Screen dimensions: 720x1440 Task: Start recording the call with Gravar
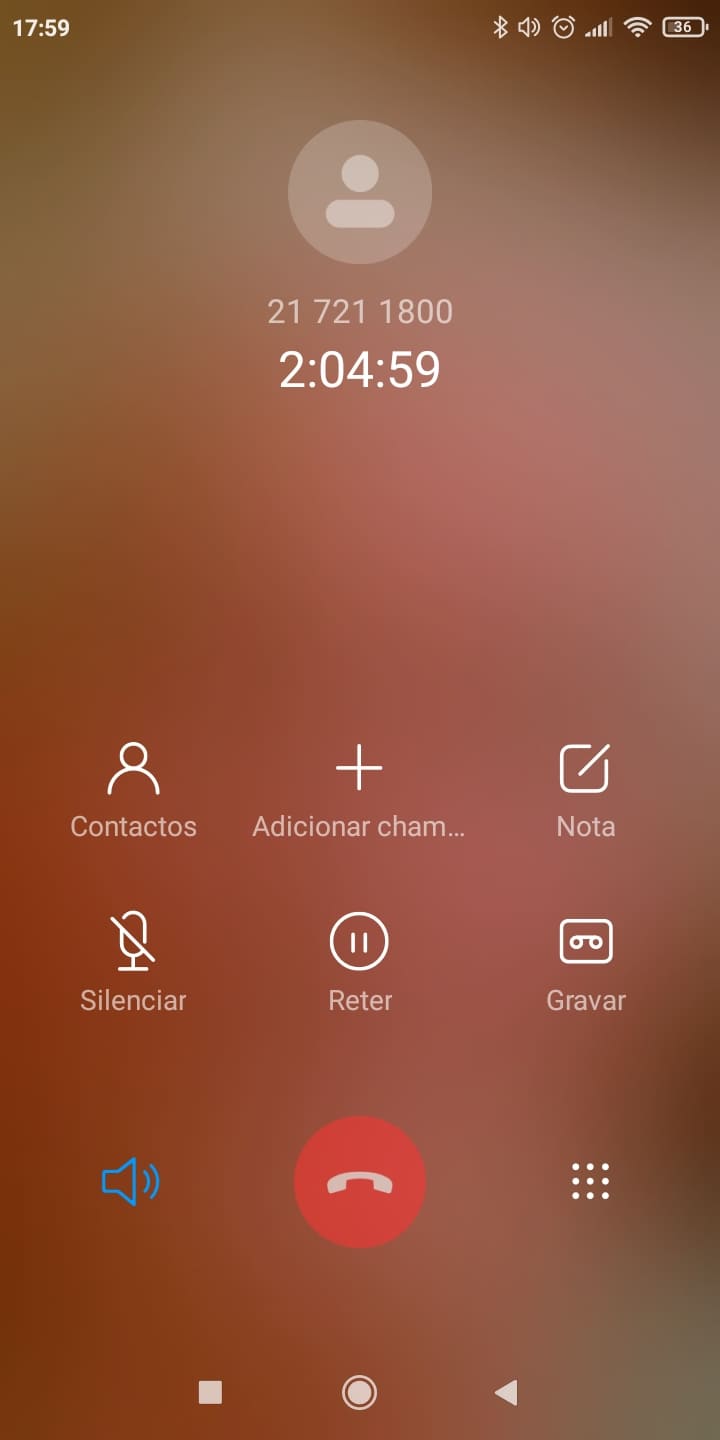tap(586, 963)
